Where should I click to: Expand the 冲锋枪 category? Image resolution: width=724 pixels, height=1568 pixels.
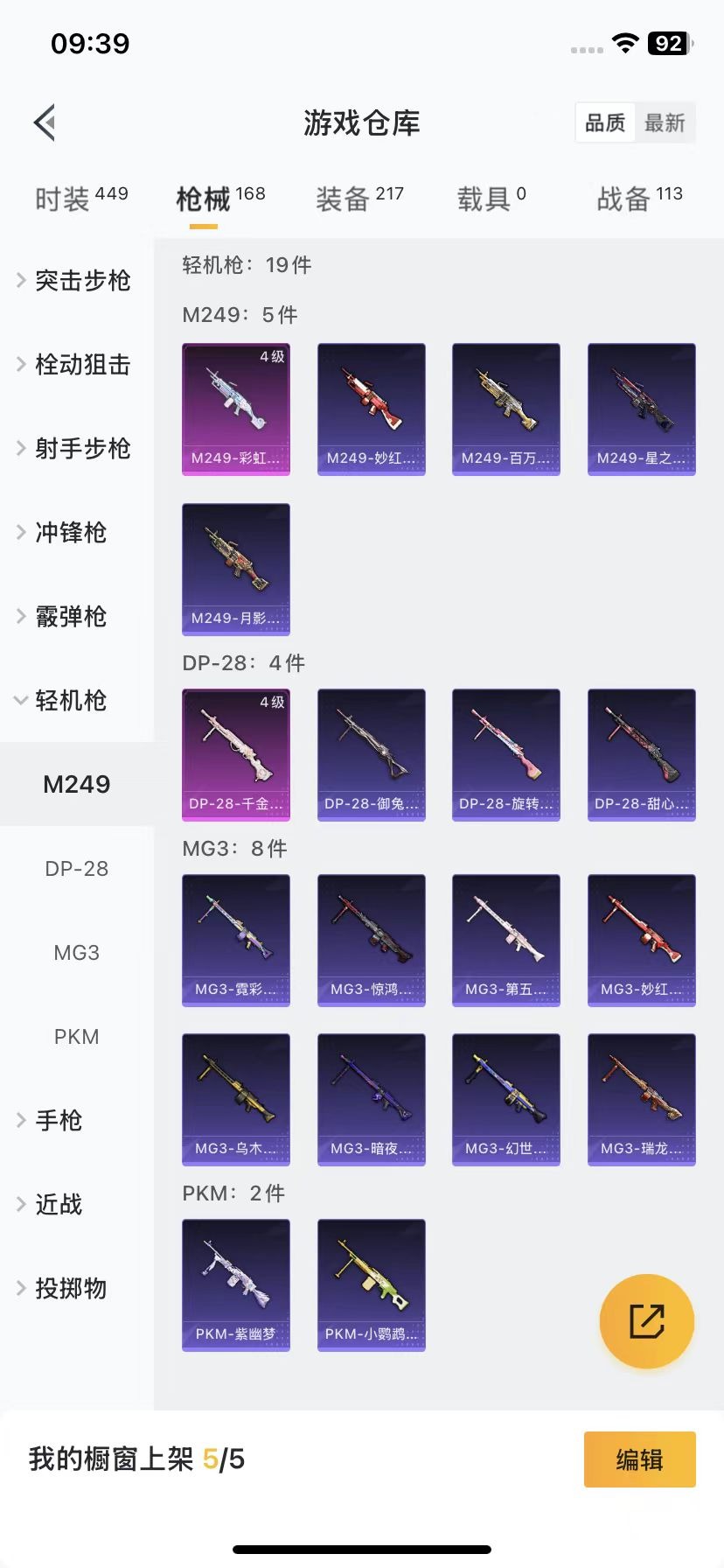click(x=70, y=532)
